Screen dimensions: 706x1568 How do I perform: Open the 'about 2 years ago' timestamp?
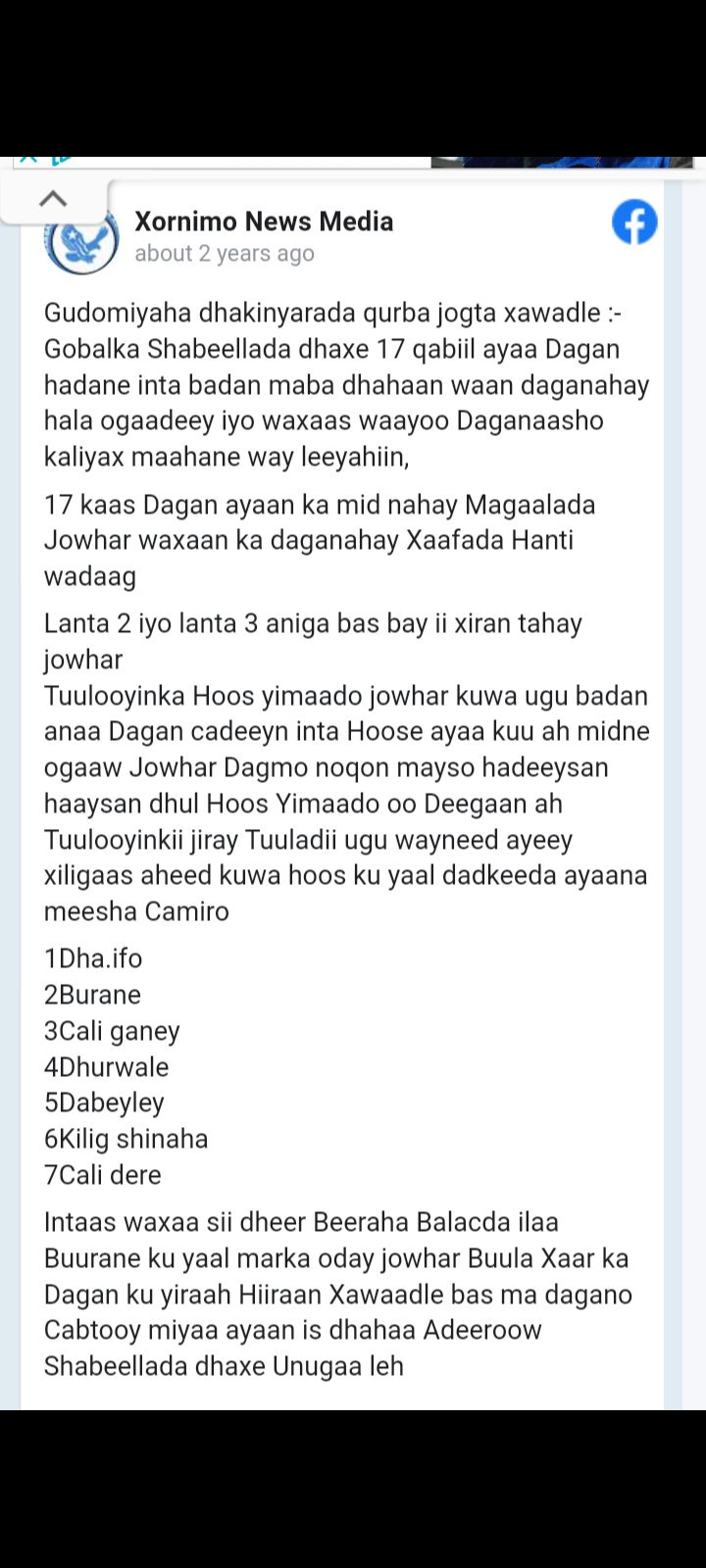tap(225, 254)
